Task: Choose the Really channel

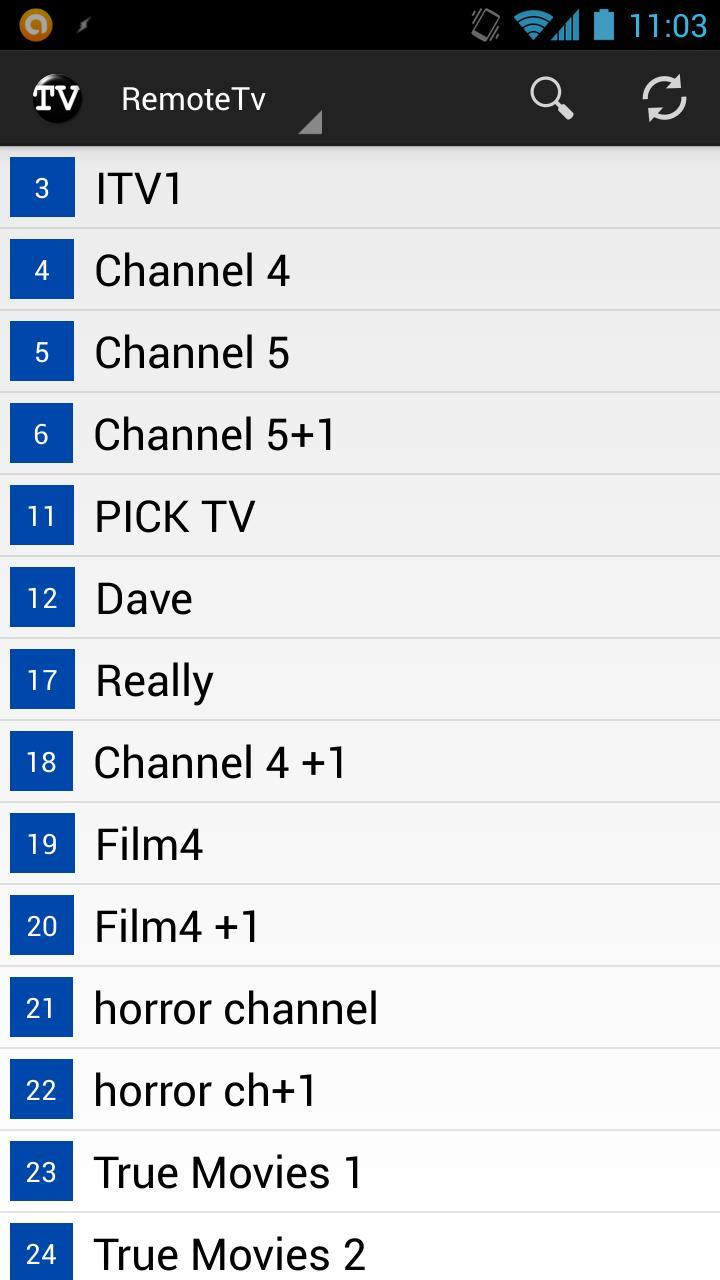Action: tap(360, 679)
